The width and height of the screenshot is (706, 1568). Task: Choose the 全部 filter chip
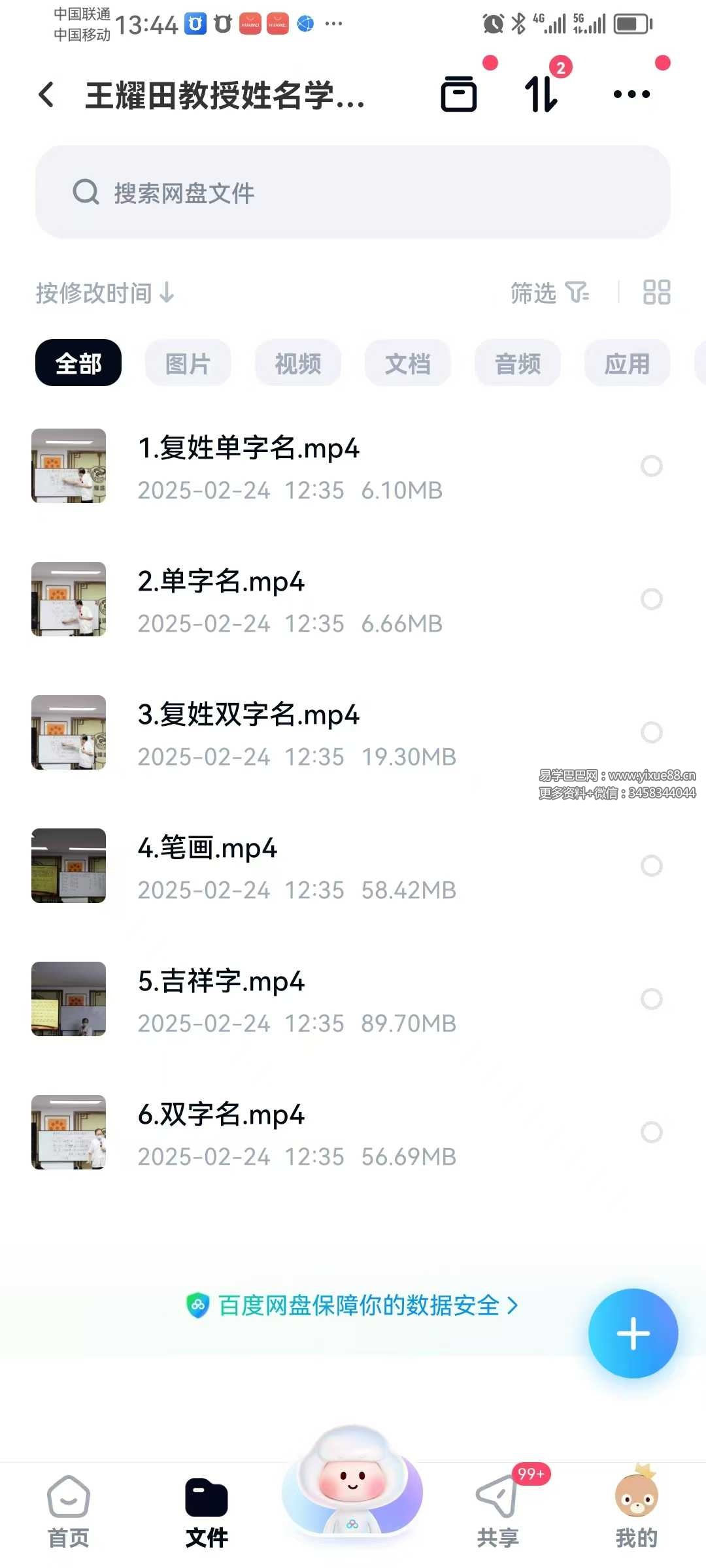[78, 363]
